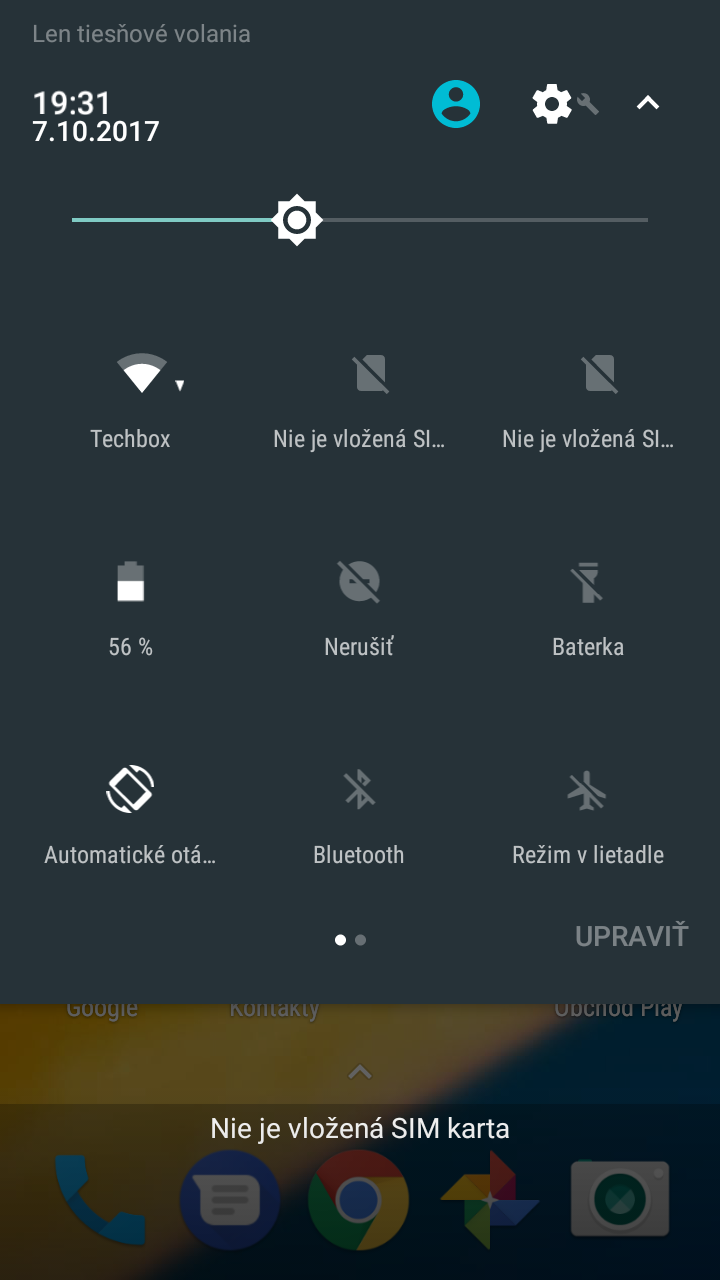Viewport: 720px width, 1280px height.
Task: Go to second quick settings page dot
Action: [x=361, y=940]
